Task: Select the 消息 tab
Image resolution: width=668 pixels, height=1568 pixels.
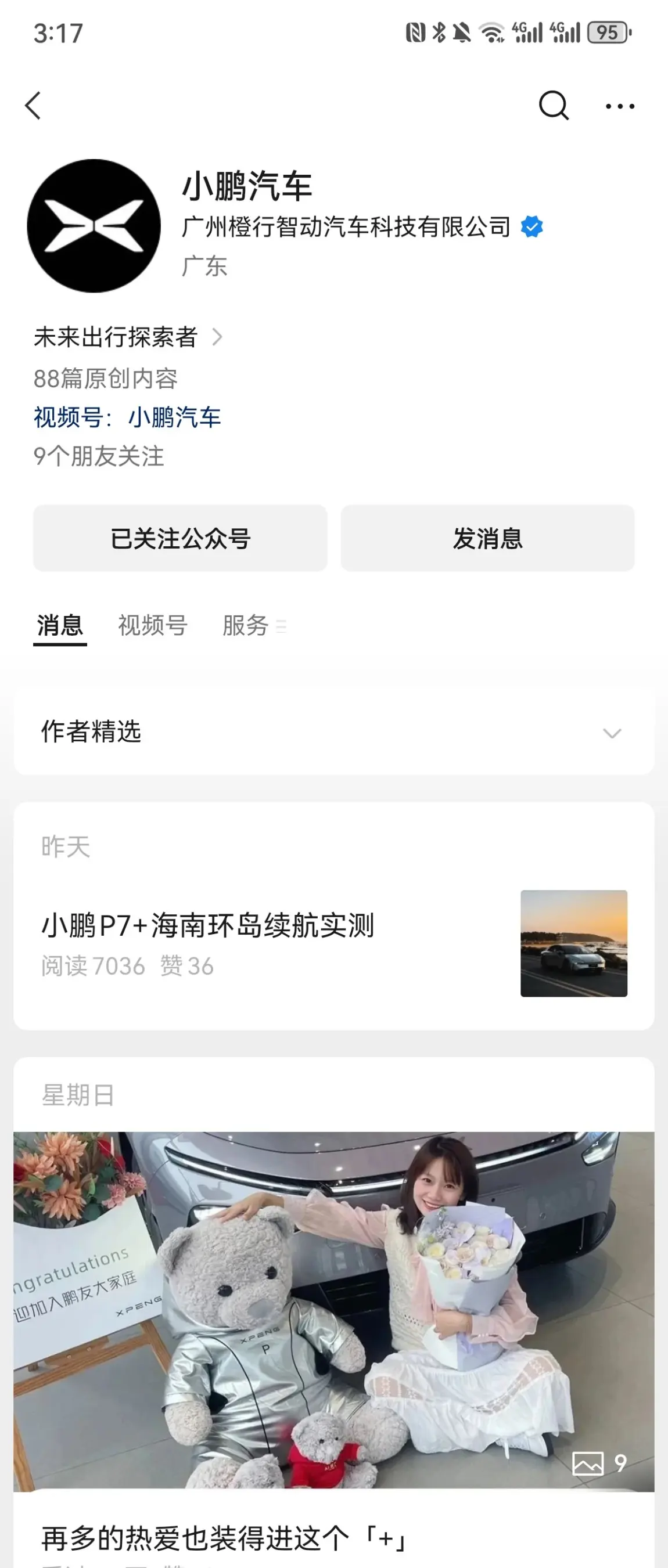Action: coord(60,625)
